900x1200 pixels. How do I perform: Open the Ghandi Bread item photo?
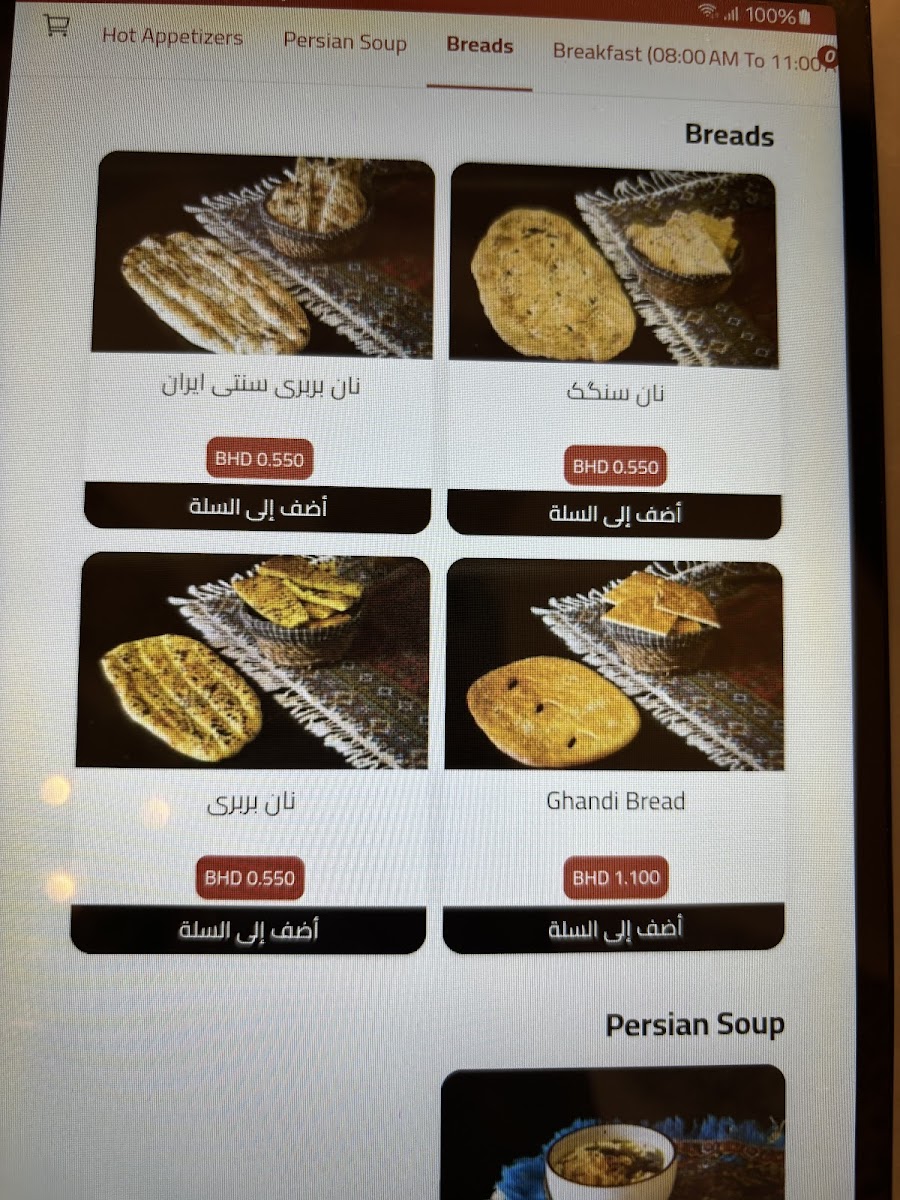click(614, 665)
